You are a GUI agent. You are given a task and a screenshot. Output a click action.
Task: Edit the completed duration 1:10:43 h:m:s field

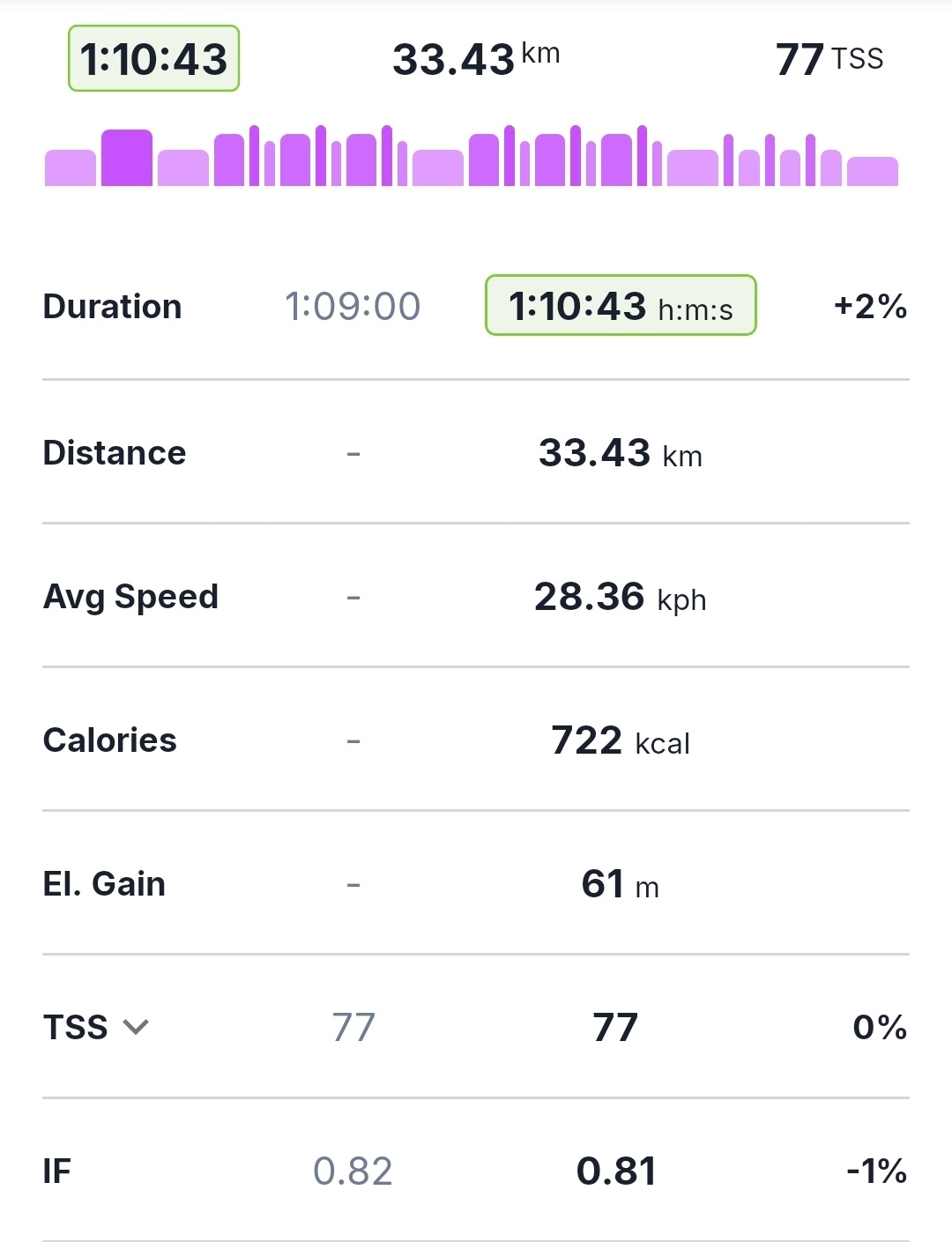tap(621, 306)
